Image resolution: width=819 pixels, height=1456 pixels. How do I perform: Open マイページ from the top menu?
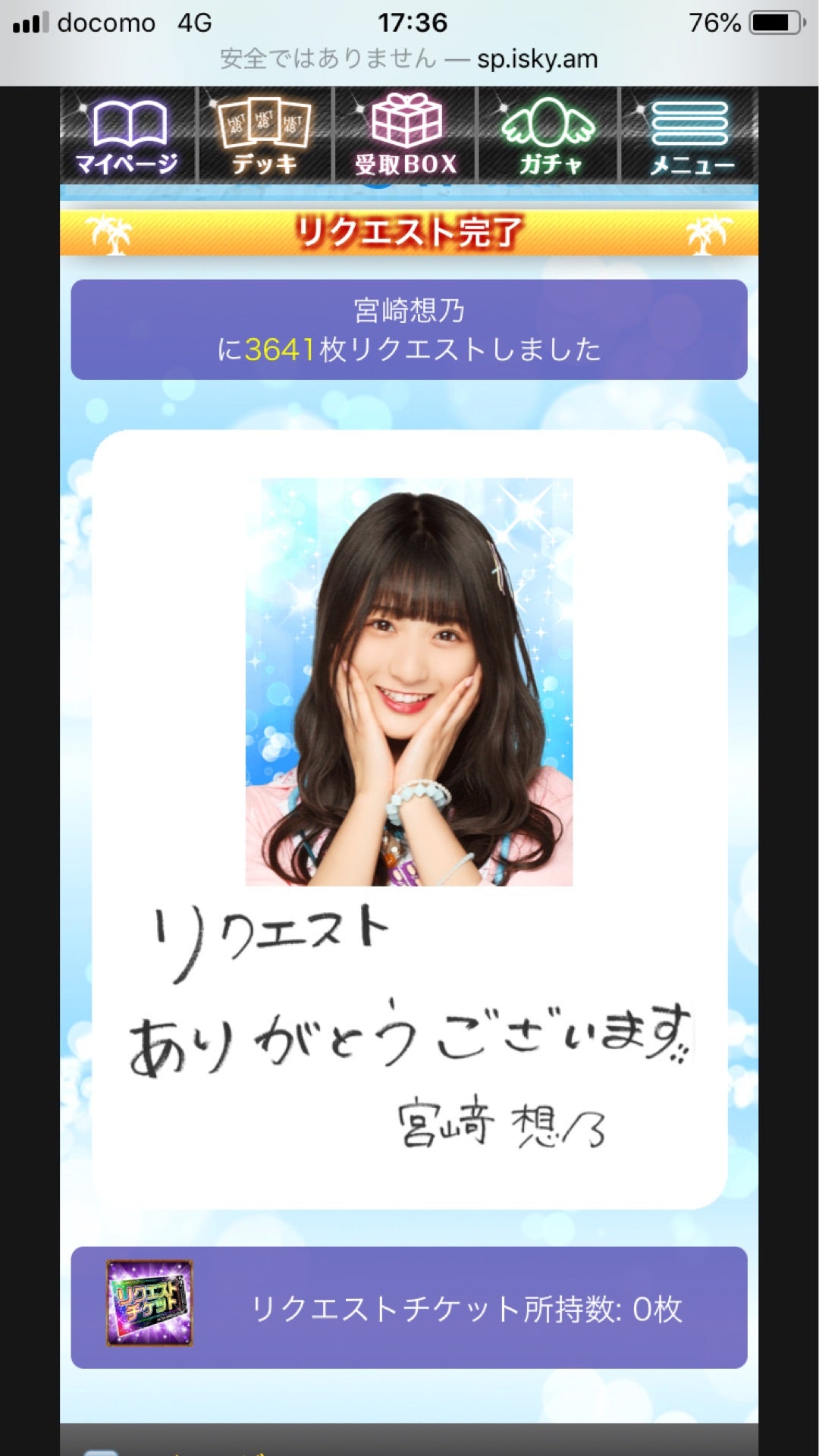click(127, 135)
